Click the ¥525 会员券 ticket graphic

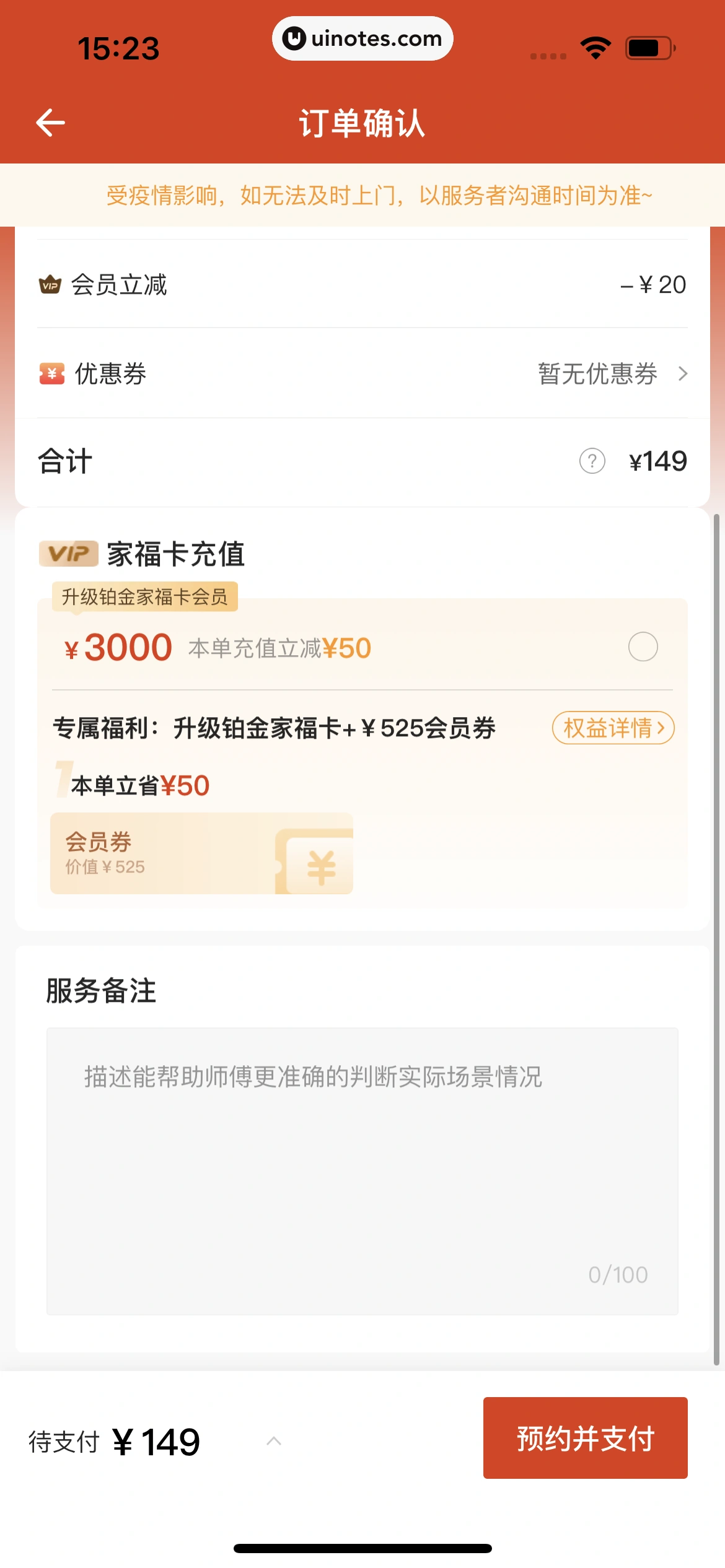coord(201,853)
